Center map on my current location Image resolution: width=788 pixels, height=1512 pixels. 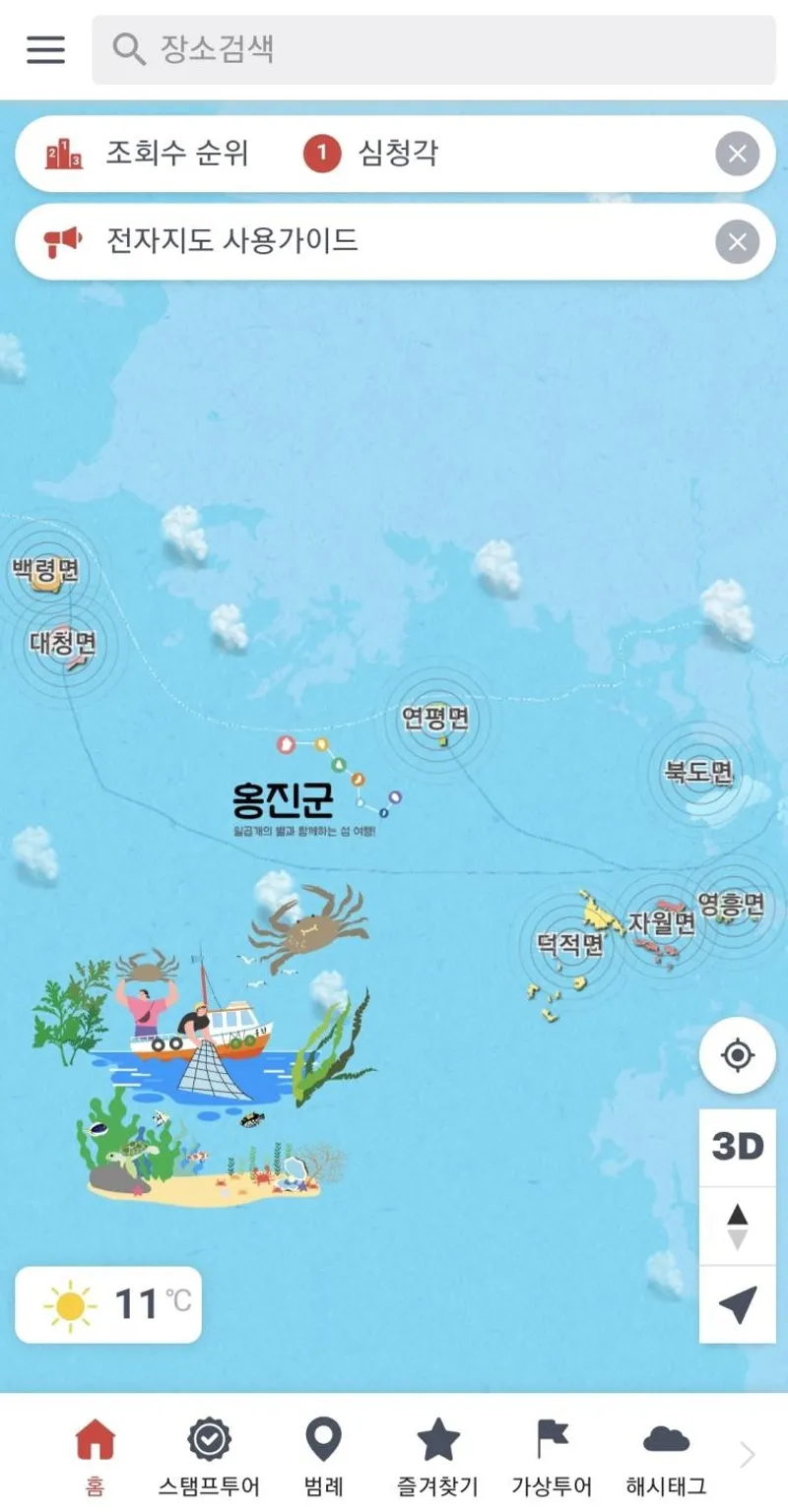[737, 1056]
